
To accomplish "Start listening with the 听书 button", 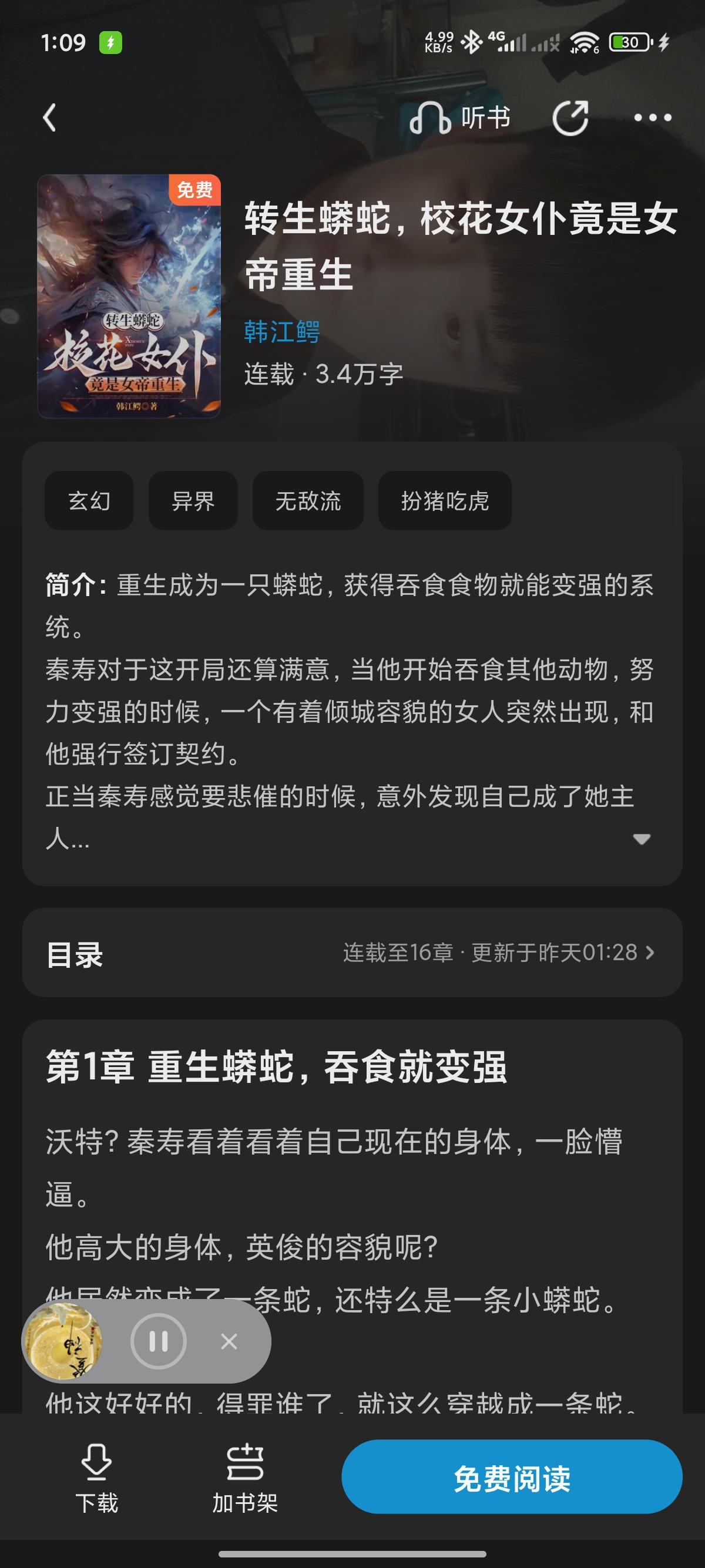I will (x=460, y=117).
